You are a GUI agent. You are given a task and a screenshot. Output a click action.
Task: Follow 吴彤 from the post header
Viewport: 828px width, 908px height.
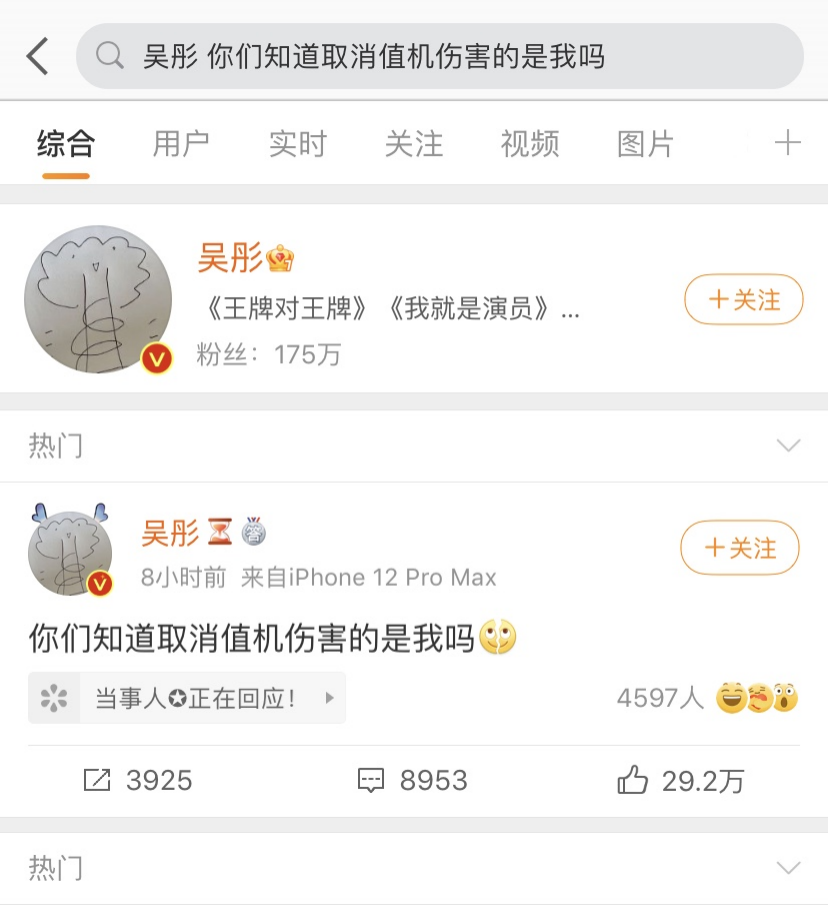click(740, 547)
